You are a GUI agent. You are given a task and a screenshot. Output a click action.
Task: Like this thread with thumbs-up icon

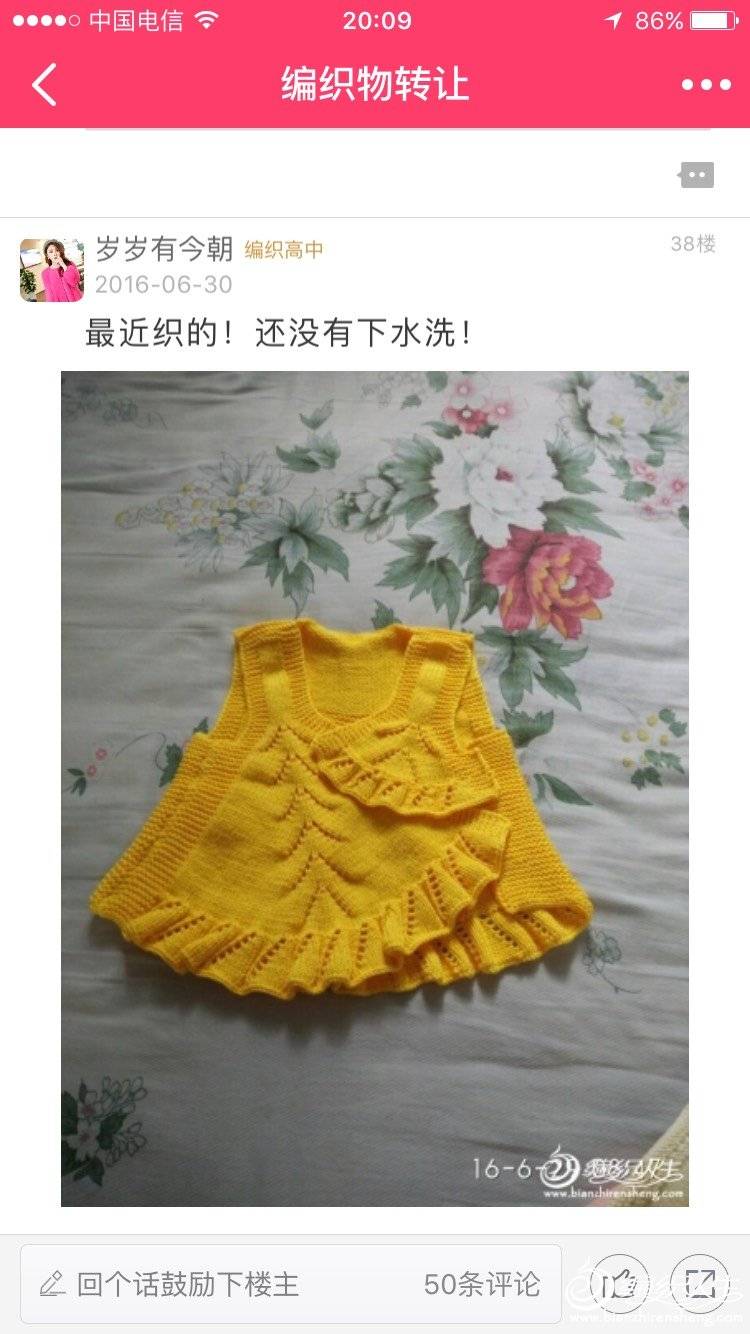(620, 1283)
